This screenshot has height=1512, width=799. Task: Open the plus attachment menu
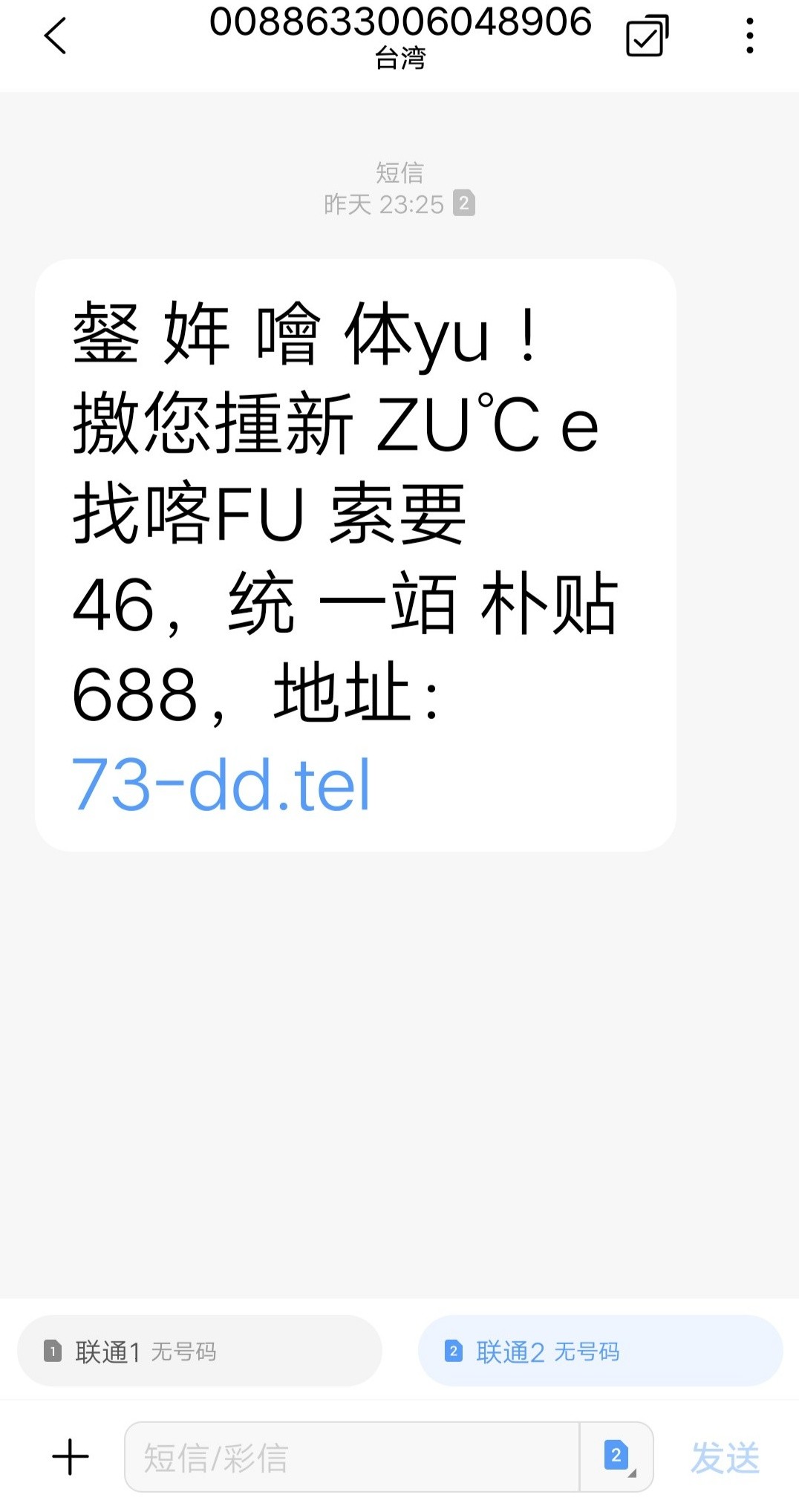71,1457
